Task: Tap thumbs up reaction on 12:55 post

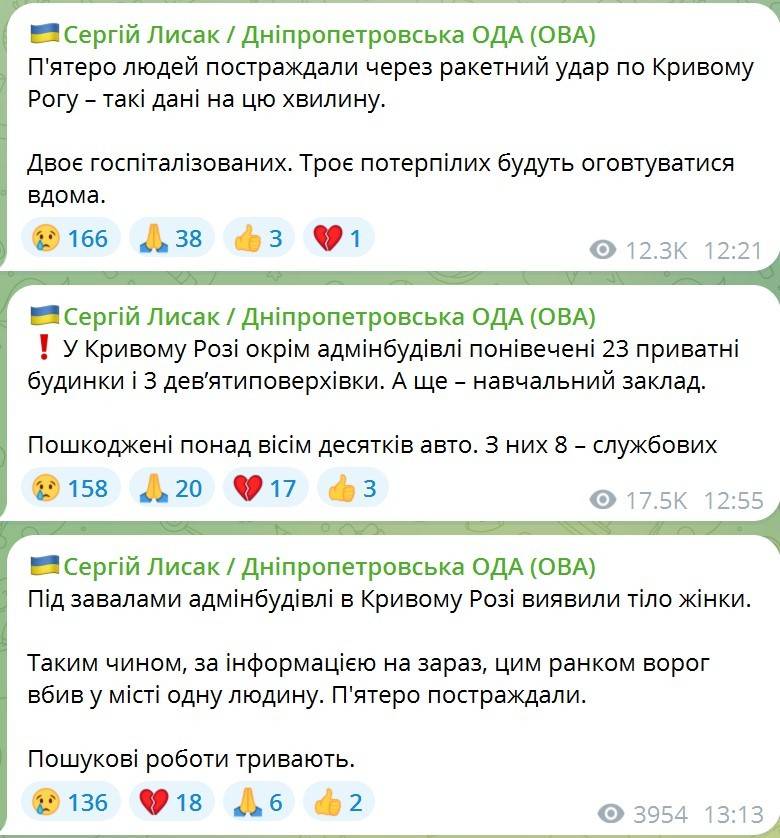Action: click(352, 488)
